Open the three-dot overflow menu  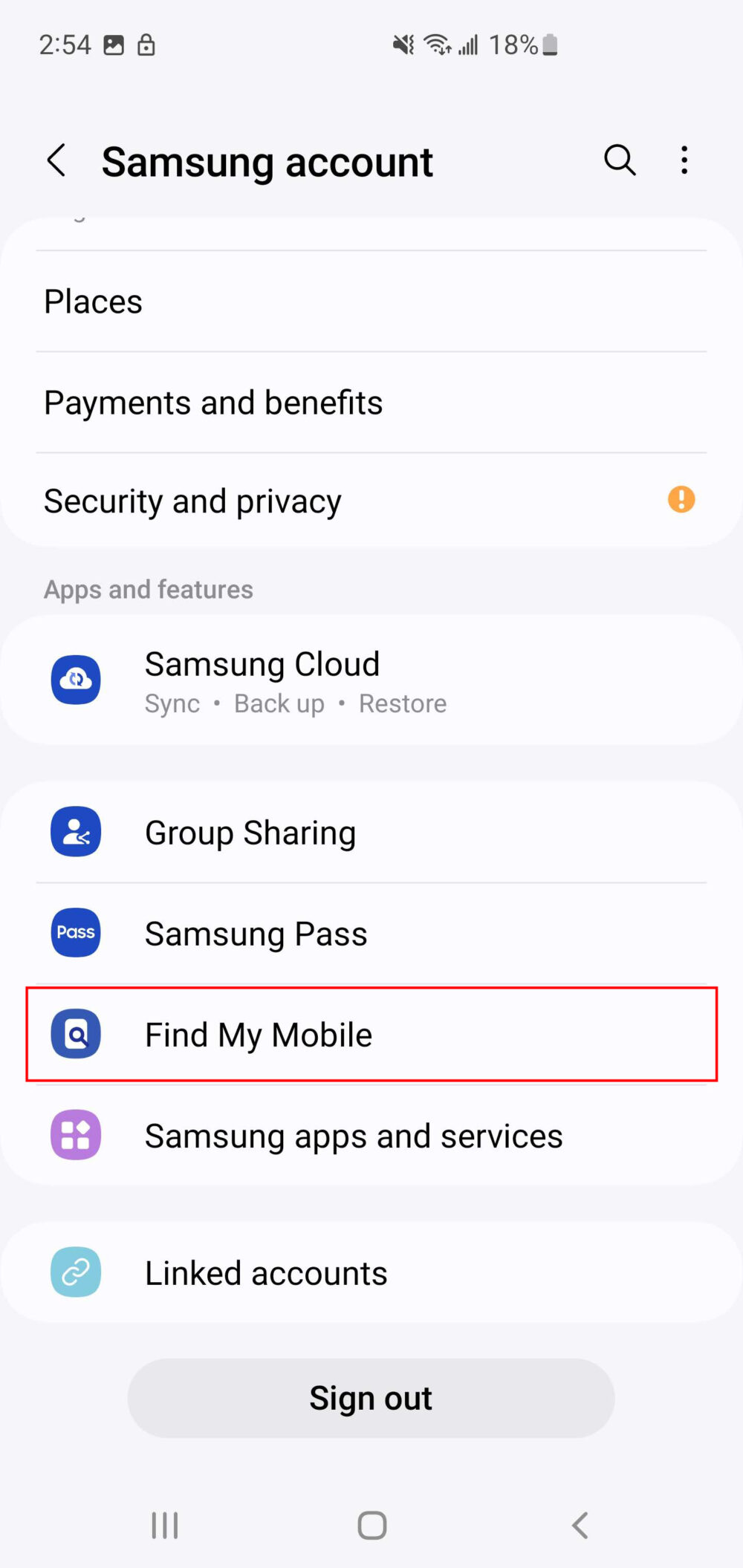pyautogui.click(x=684, y=160)
